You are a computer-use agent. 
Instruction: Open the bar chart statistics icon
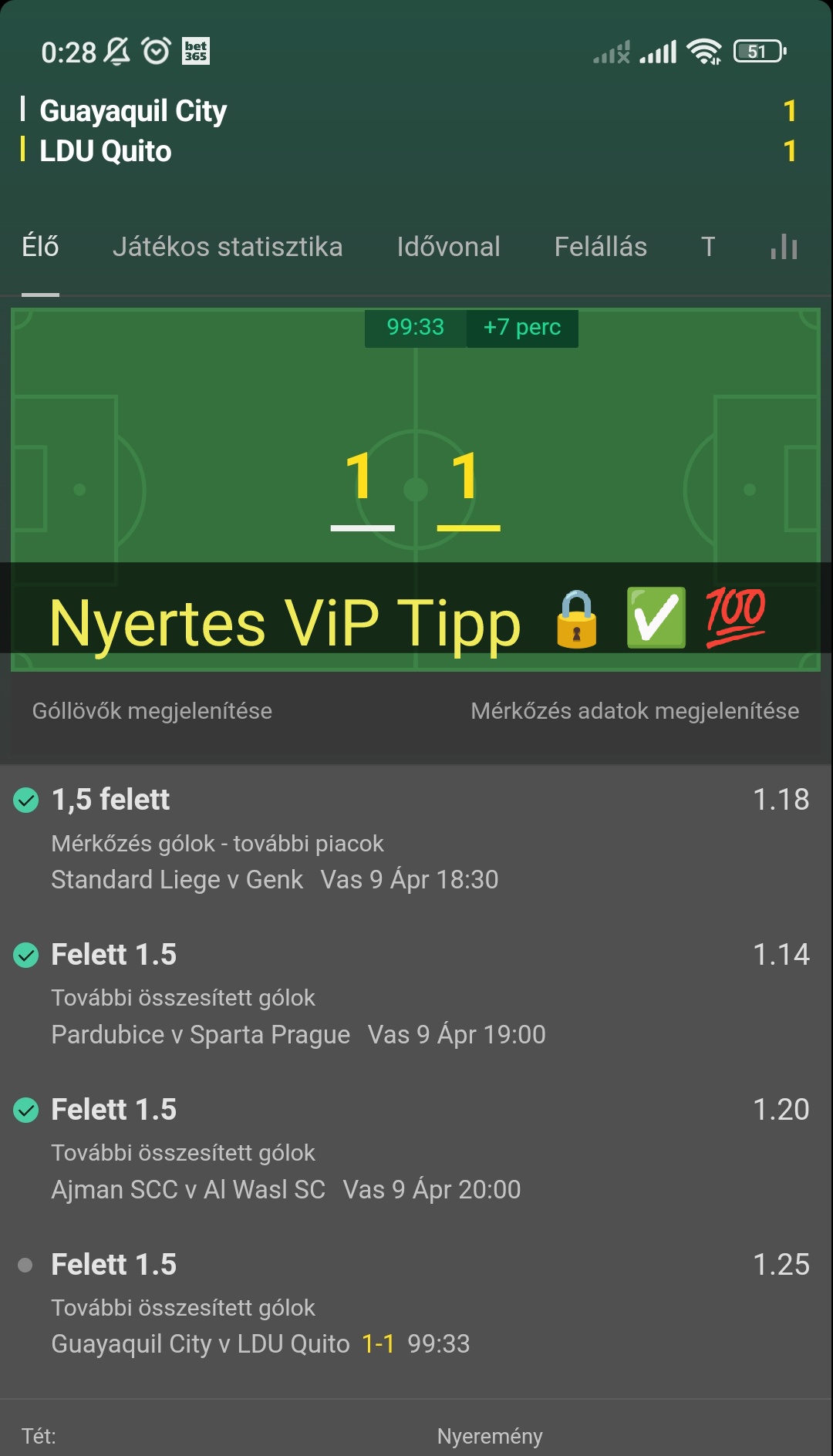[784, 247]
